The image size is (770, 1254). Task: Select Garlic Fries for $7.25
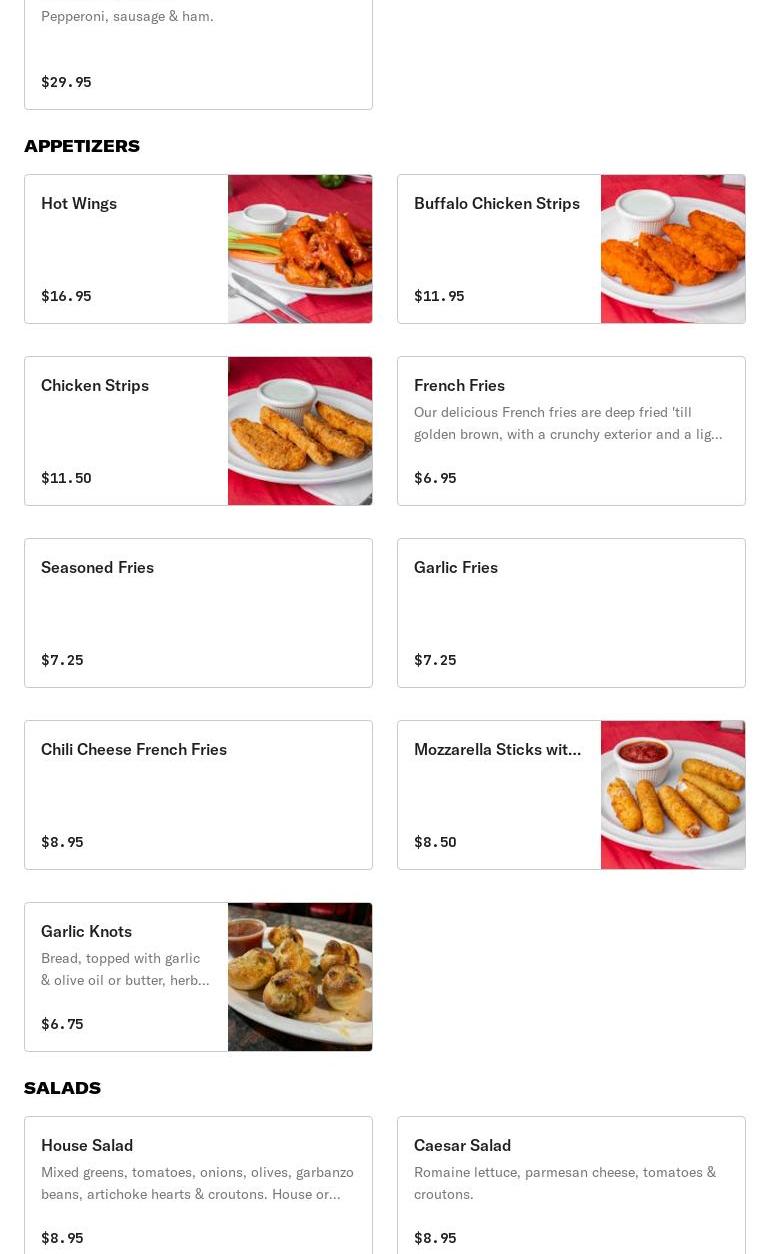(x=571, y=613)
